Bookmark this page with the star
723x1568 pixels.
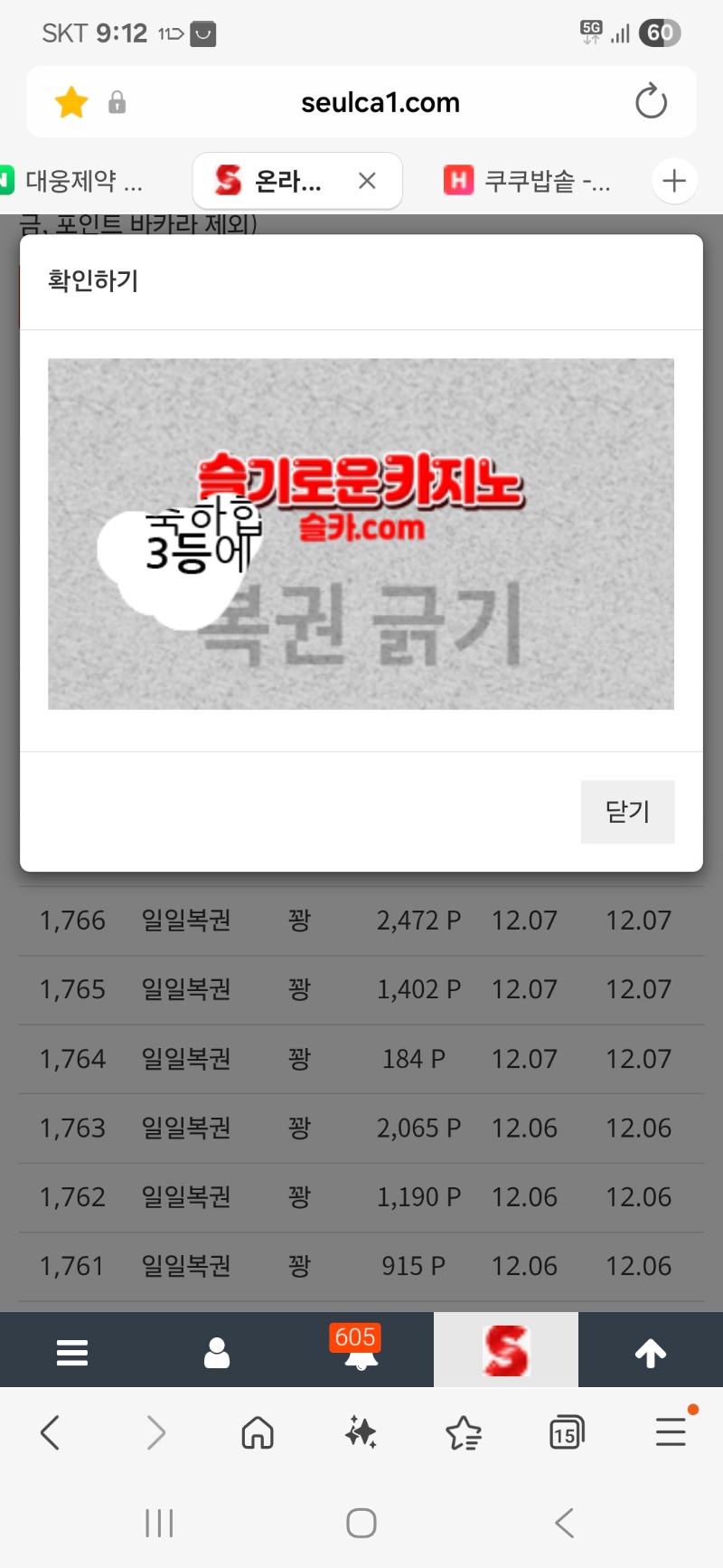point(71,102)
